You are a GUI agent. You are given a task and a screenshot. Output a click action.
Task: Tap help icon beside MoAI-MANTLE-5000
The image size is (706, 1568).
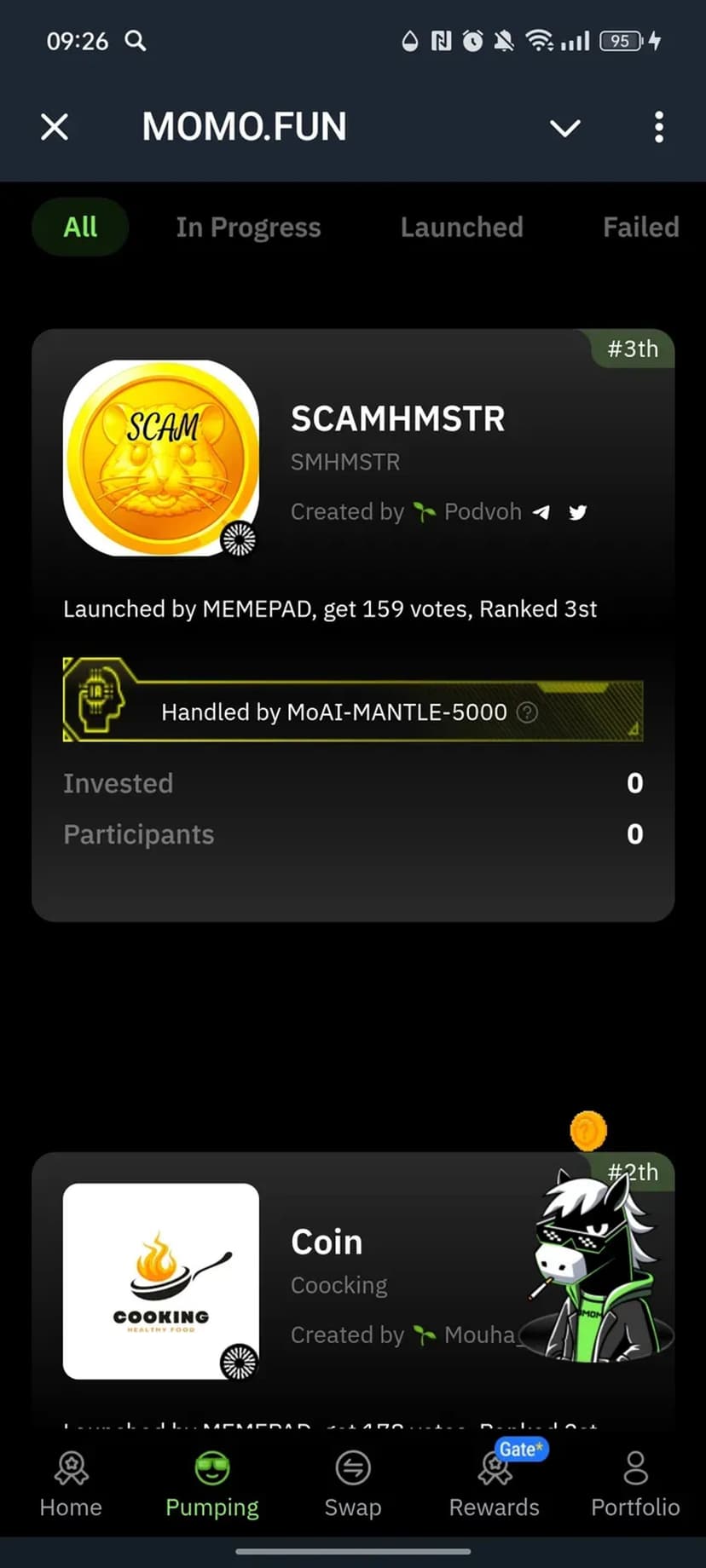pyautogui.click(x=528, y=712)
